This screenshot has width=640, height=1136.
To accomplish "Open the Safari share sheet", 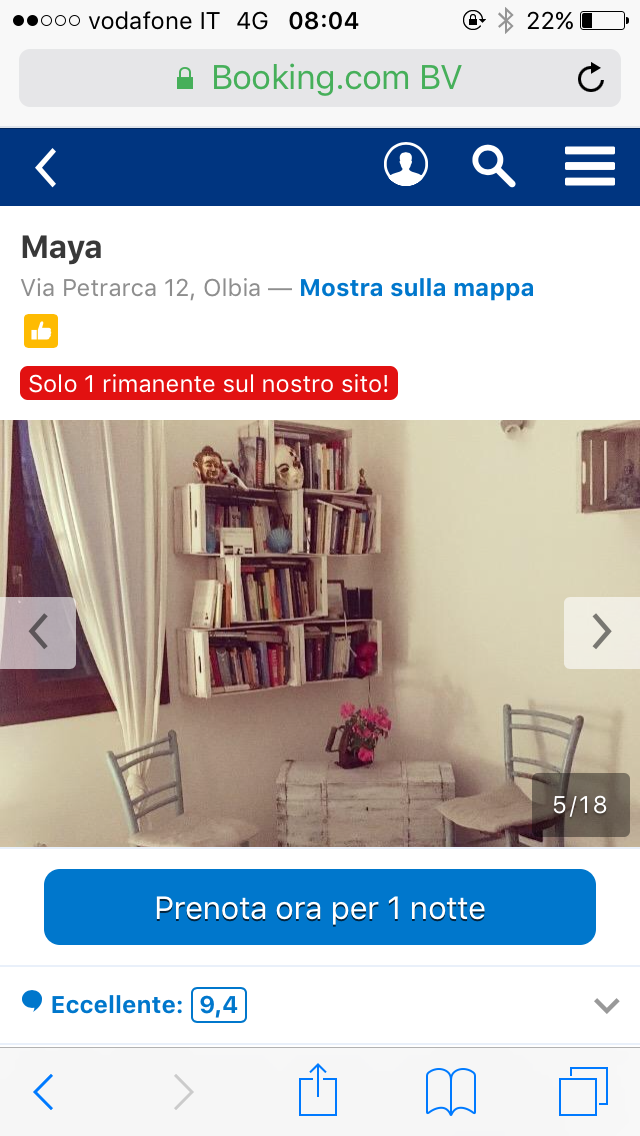I will pos(319,1089).
